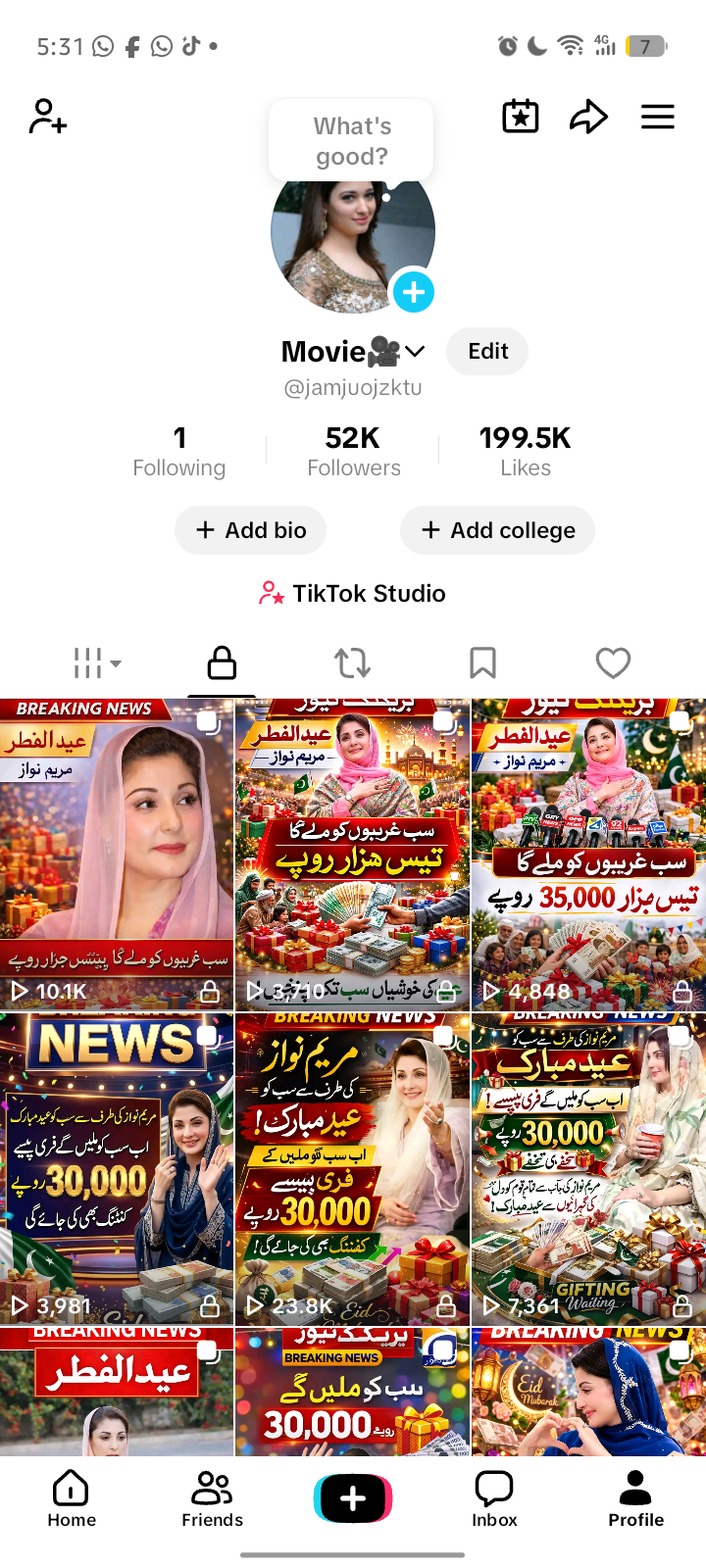Open TikTok Studio
706x1568 pixels.
click(x=353, y=594)
